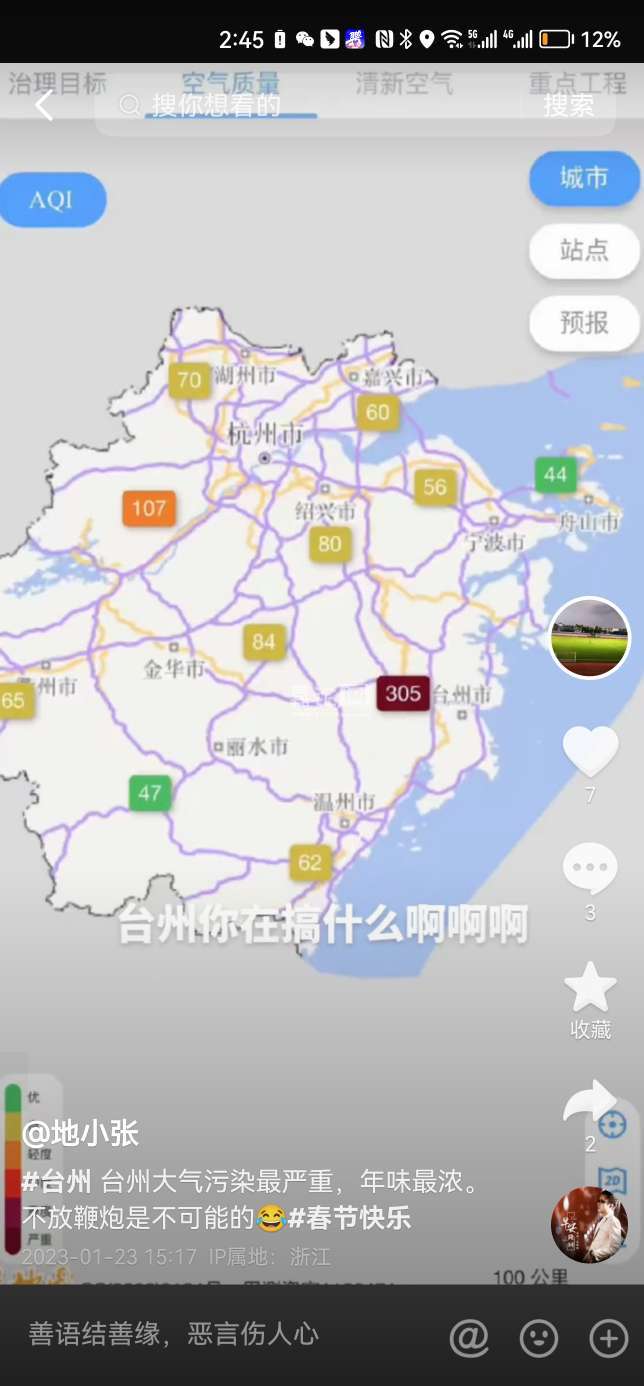This screenshot has width=644, height=1386.
Task: Open the emoji picker
Action: click(539, 1336)
